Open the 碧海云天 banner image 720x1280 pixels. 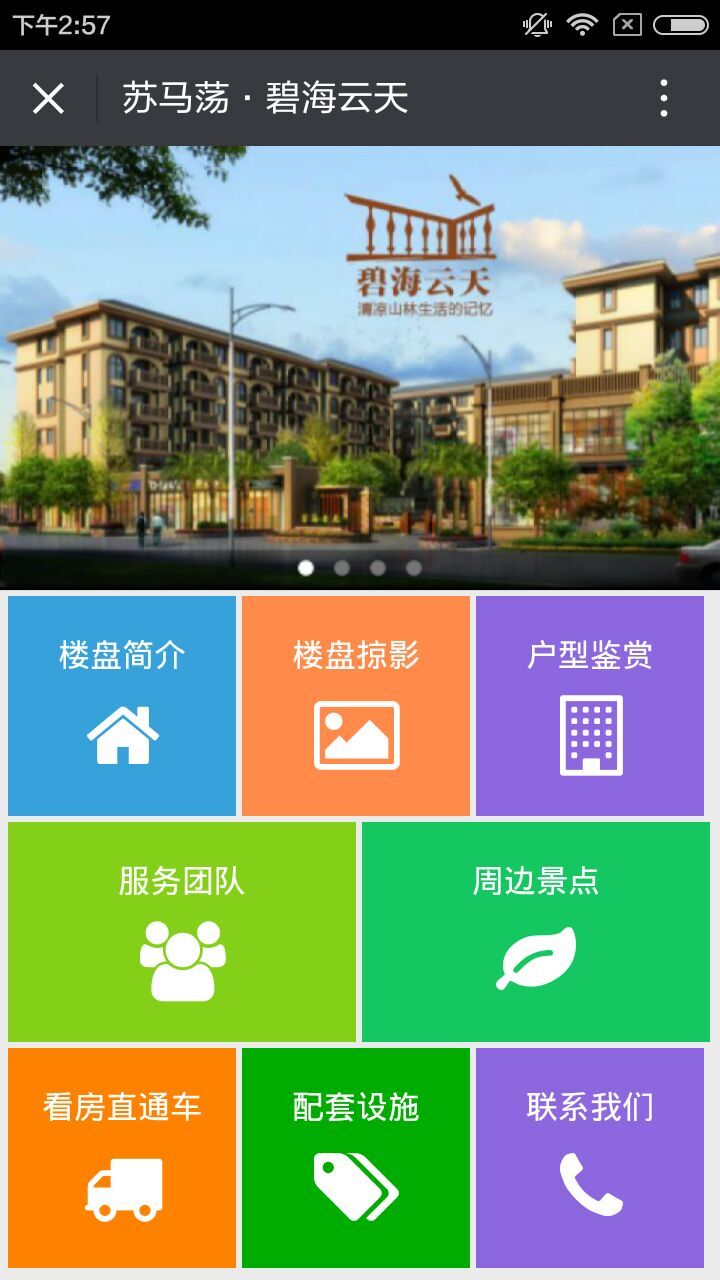(360, 367)
